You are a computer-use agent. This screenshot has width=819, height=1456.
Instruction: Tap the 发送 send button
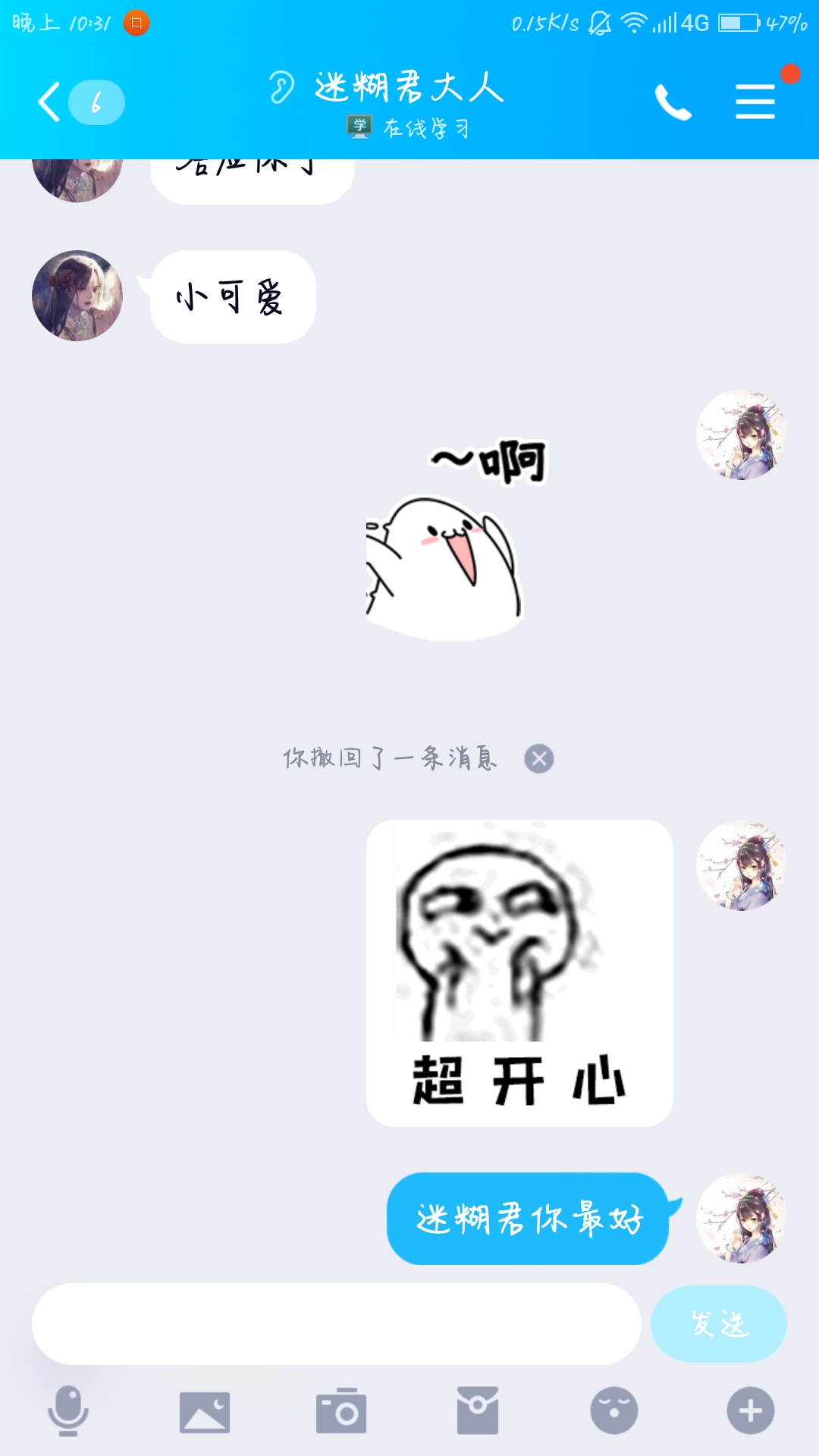click(x=719, y=1324)
